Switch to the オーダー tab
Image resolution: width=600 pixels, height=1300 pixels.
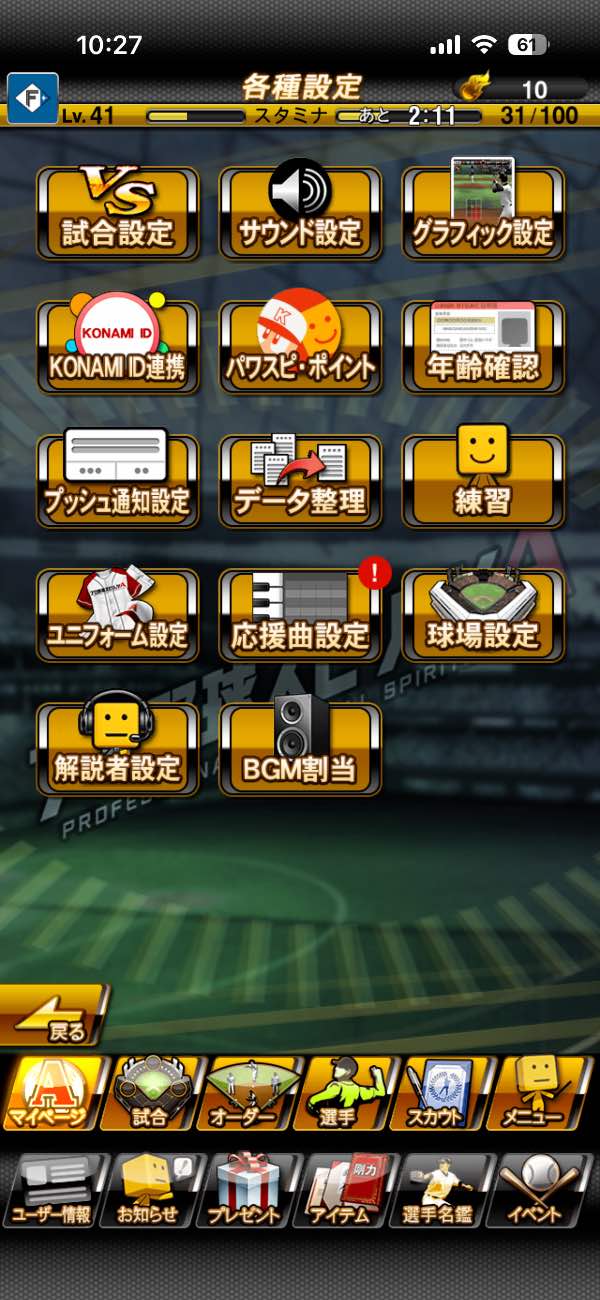(x=249, y=1093)
